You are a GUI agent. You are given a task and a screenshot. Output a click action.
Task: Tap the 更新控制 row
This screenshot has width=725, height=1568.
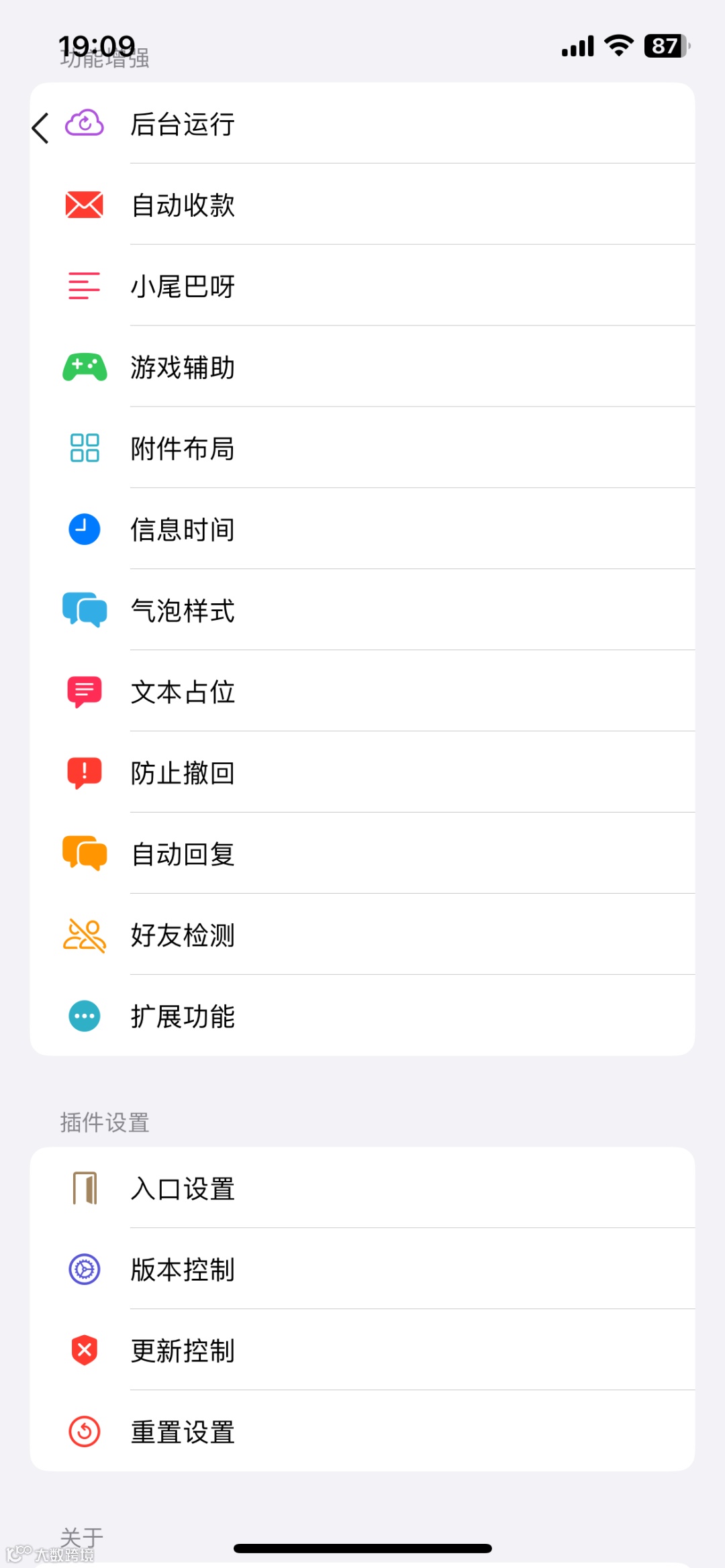362,1351
